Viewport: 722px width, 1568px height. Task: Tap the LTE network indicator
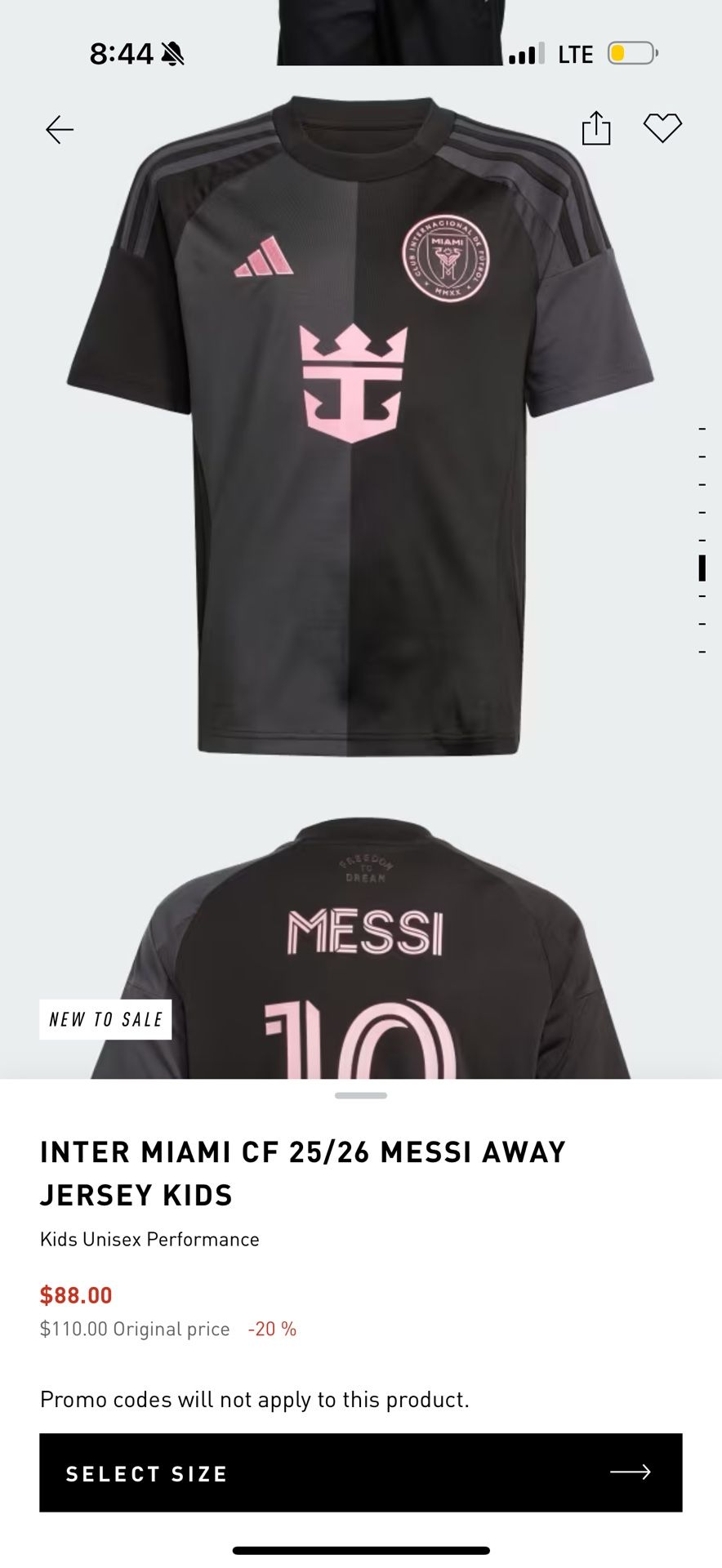point(574,54)
